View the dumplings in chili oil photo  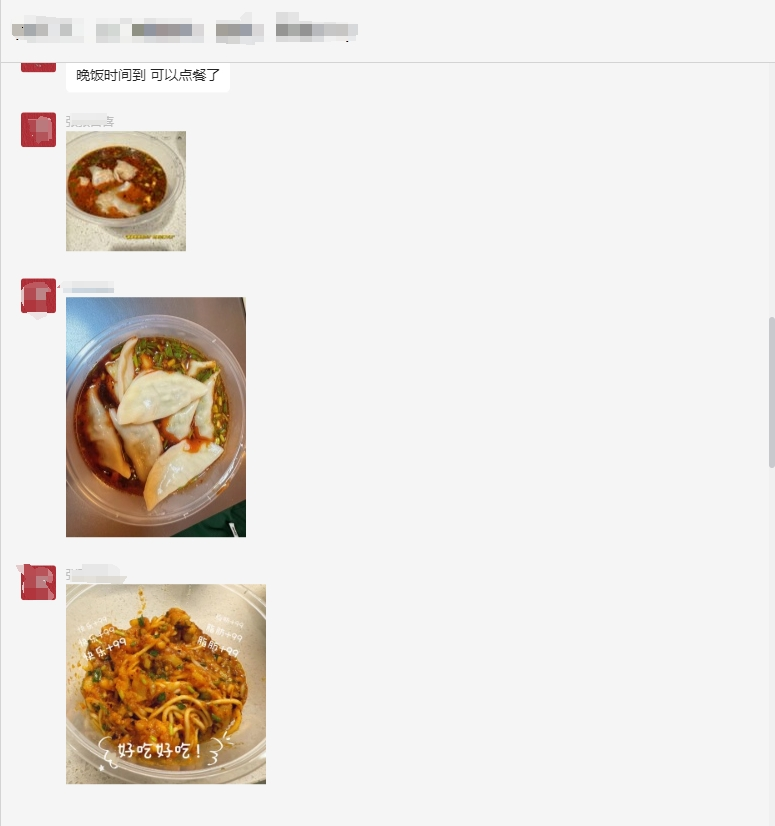(156, 417)
